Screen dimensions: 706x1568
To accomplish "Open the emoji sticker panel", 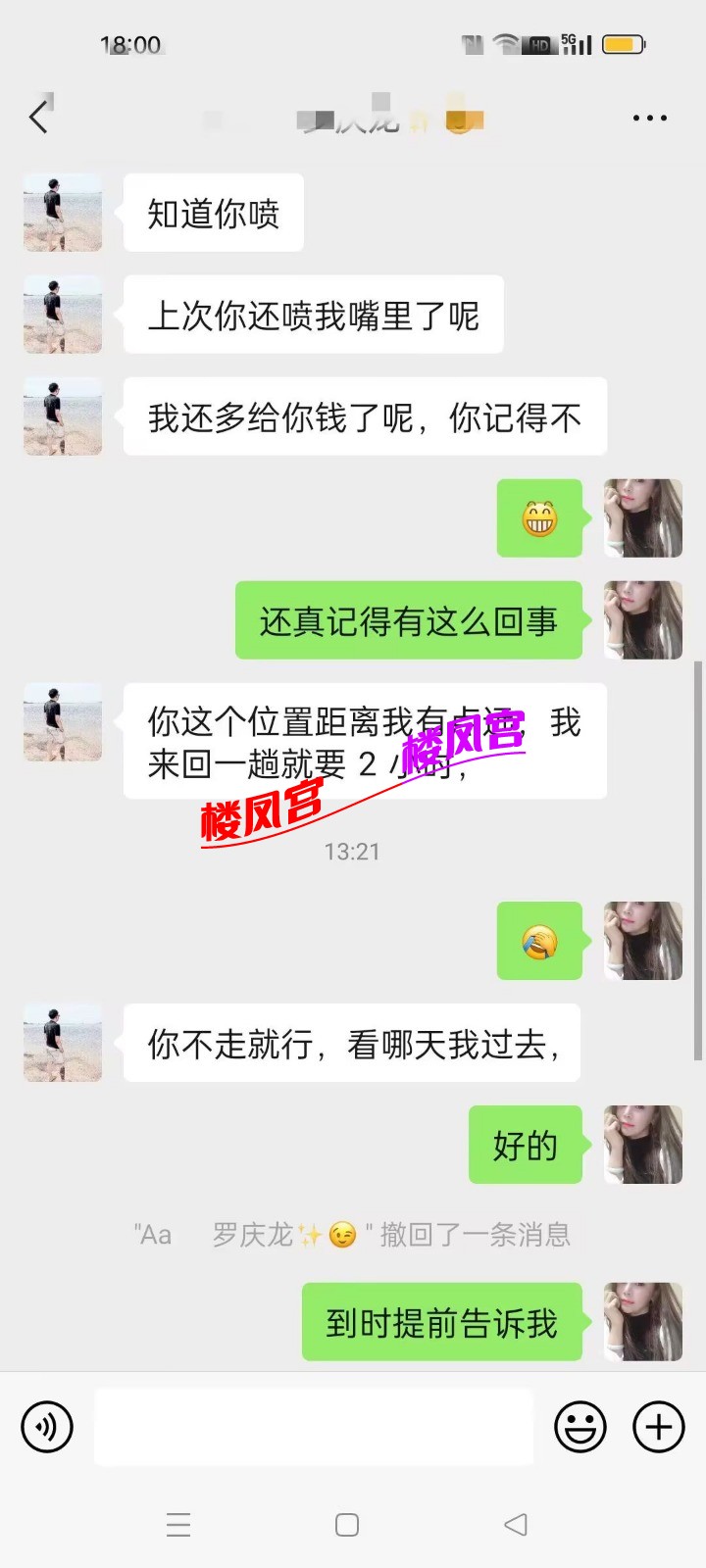I will click(580, 1426).
